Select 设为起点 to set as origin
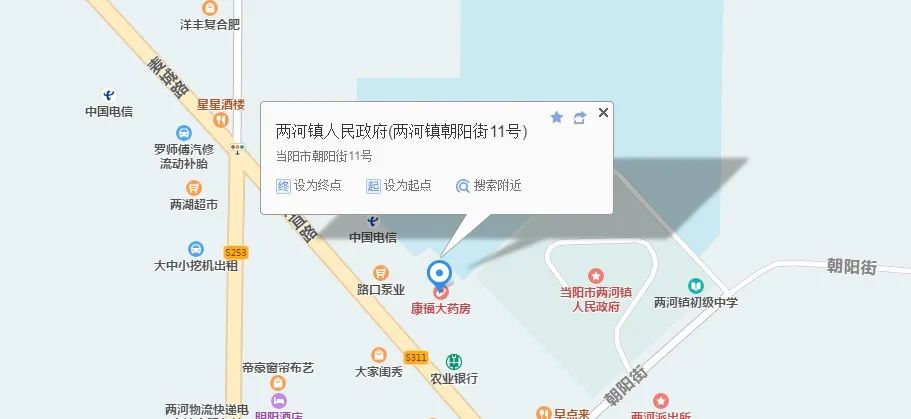The image size is (911, 419). [399, 186]
